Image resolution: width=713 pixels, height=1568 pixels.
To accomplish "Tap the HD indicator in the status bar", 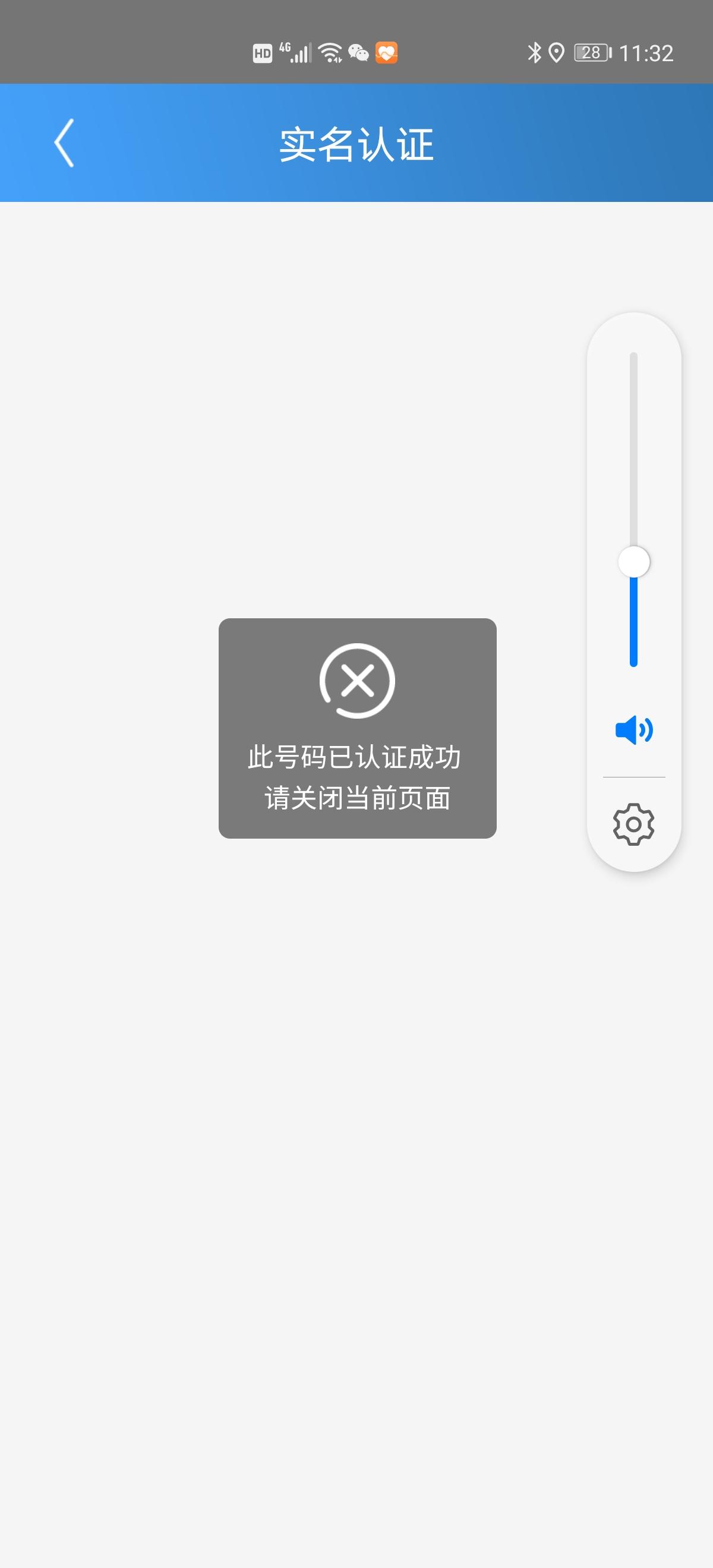I will click(263, 53).
